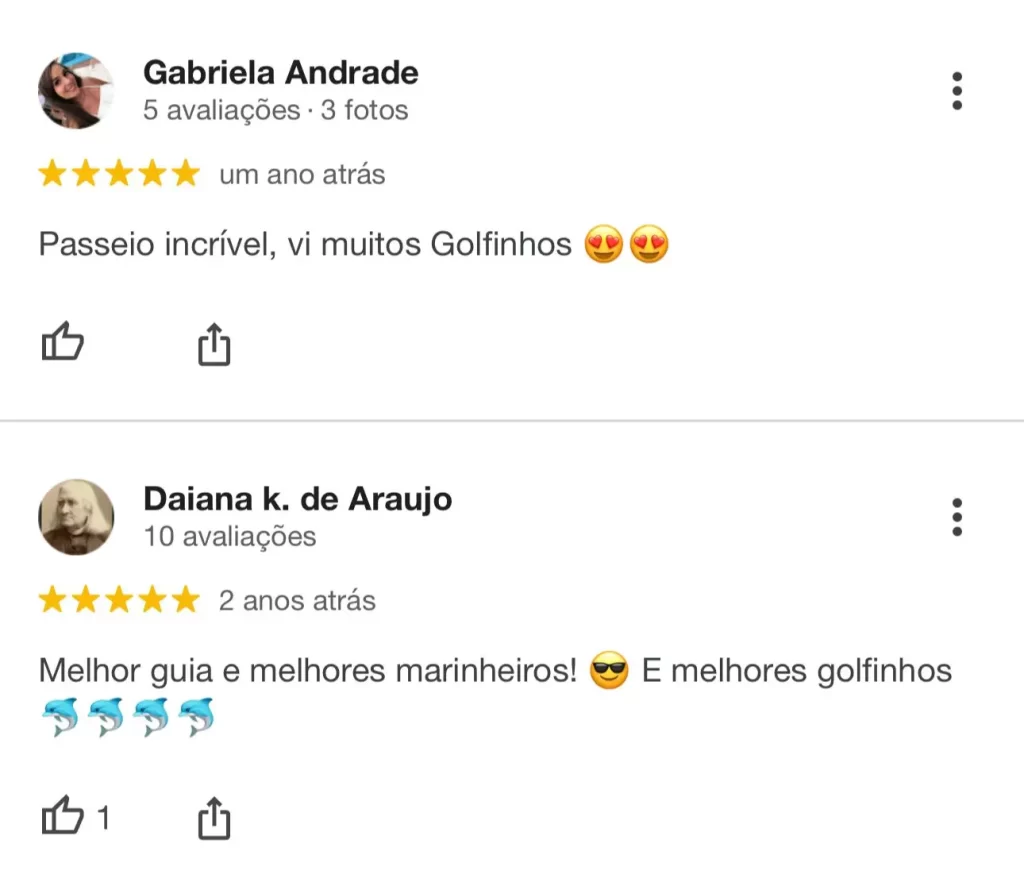Open Gabriela Andrade's profile picture

(76, 91)
